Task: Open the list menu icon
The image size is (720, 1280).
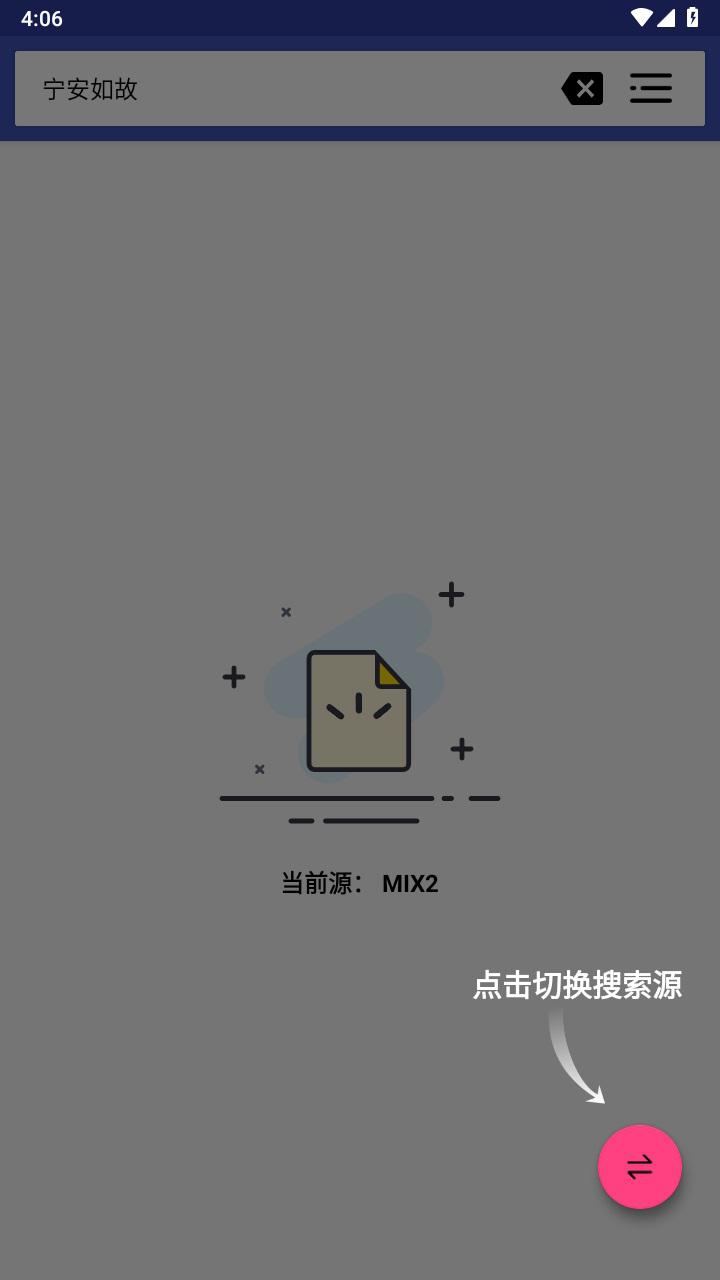Action: pyautogui.click(x=651, y=89)
